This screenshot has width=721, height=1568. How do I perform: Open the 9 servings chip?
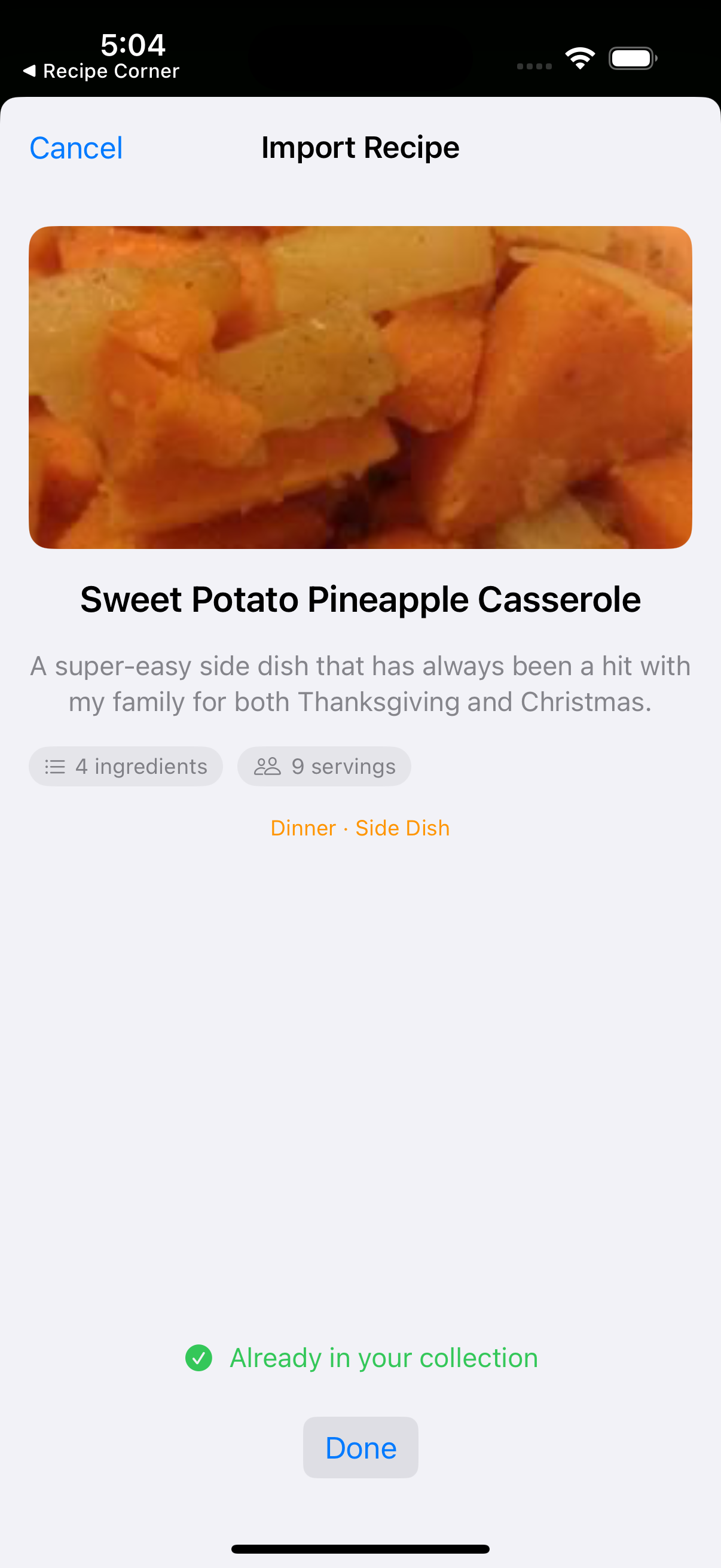323,766
